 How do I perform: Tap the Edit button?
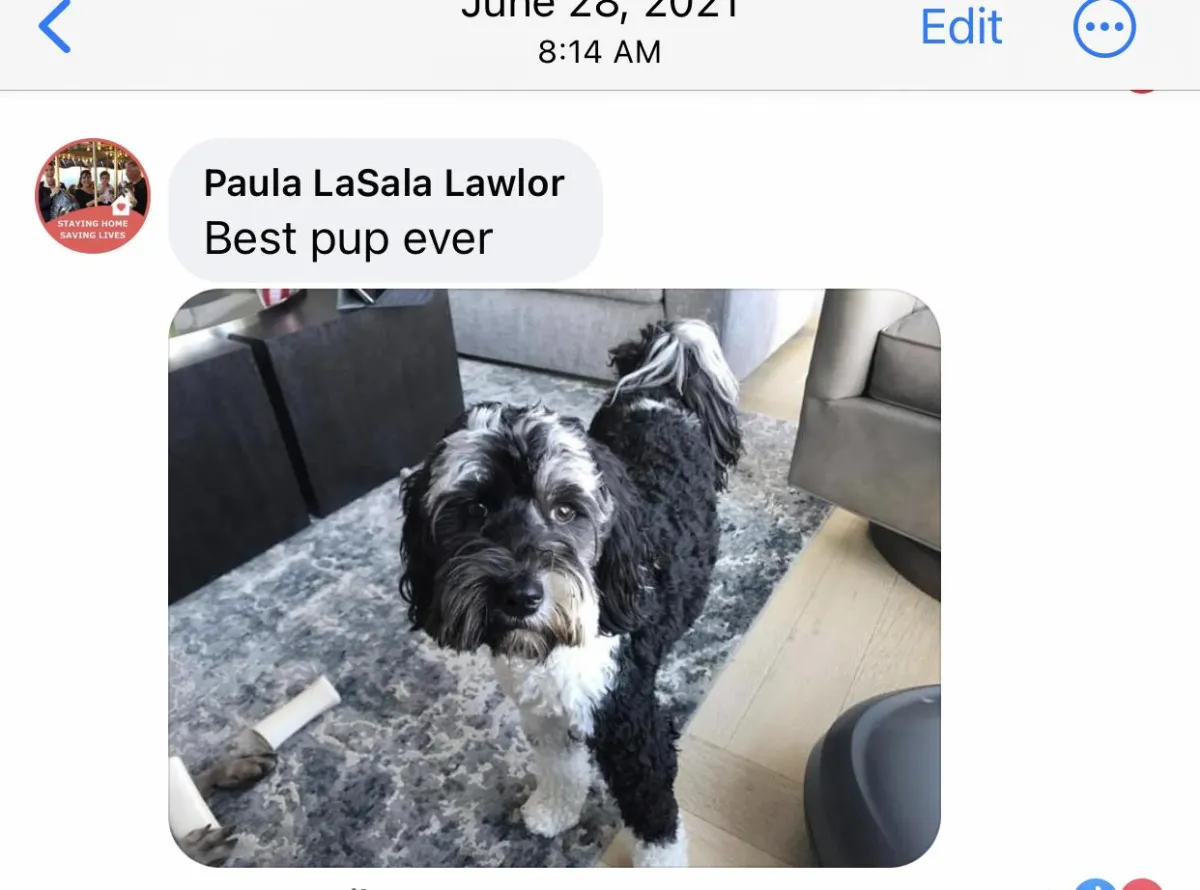[x=960, y=27]
